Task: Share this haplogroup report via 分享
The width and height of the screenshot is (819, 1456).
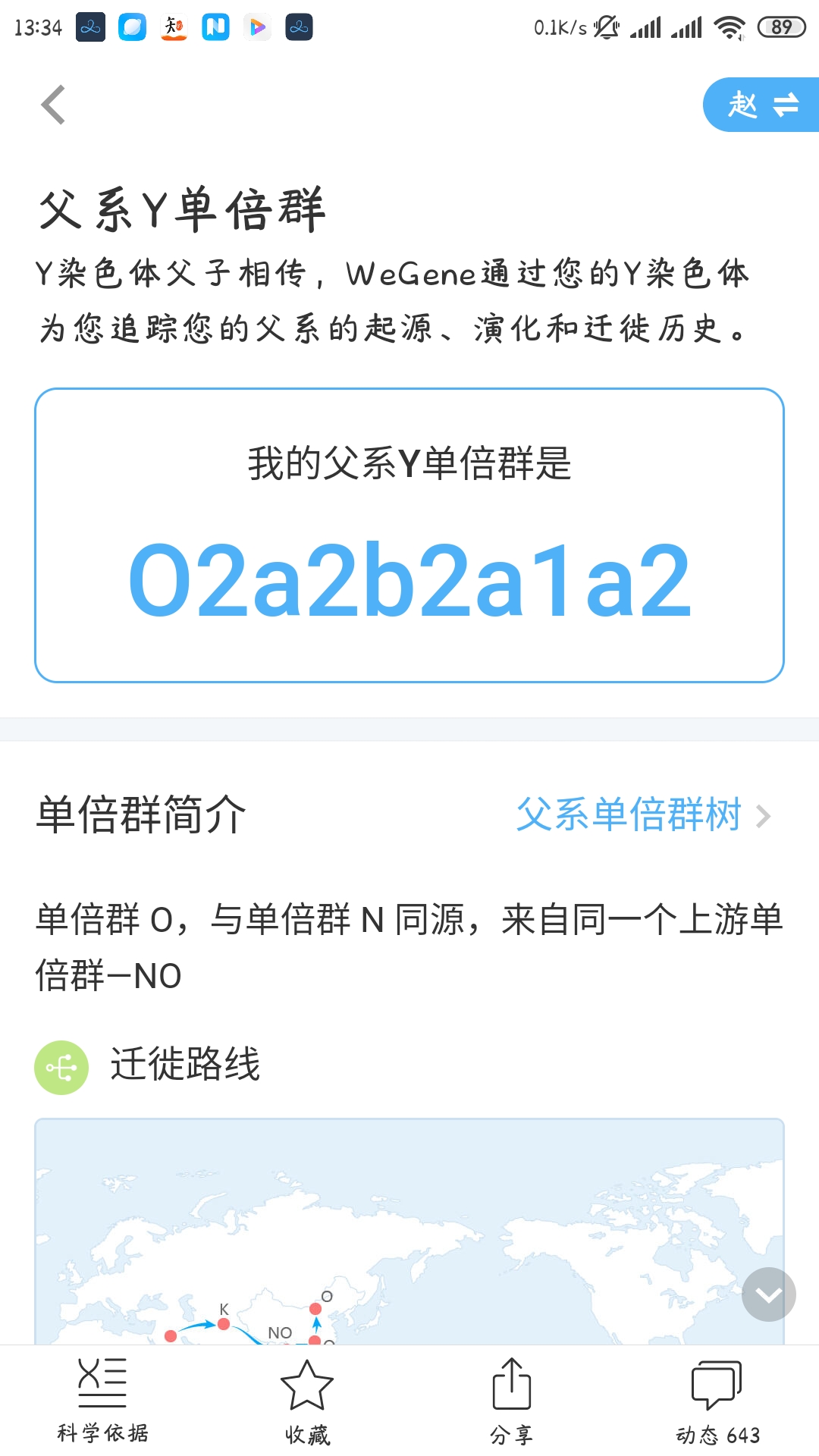Action: tap(512, 1401)
